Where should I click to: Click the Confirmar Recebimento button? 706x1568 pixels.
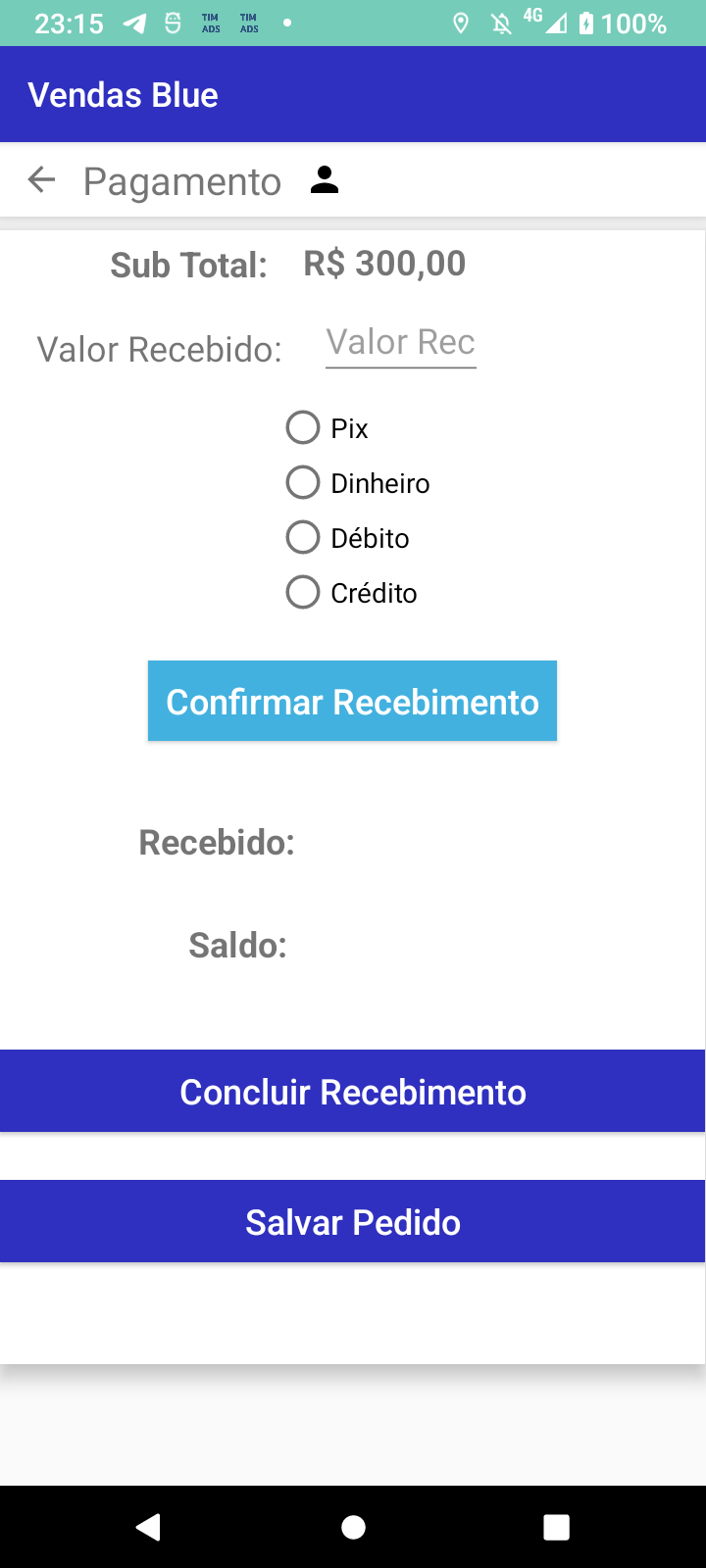tap(352, 701)
